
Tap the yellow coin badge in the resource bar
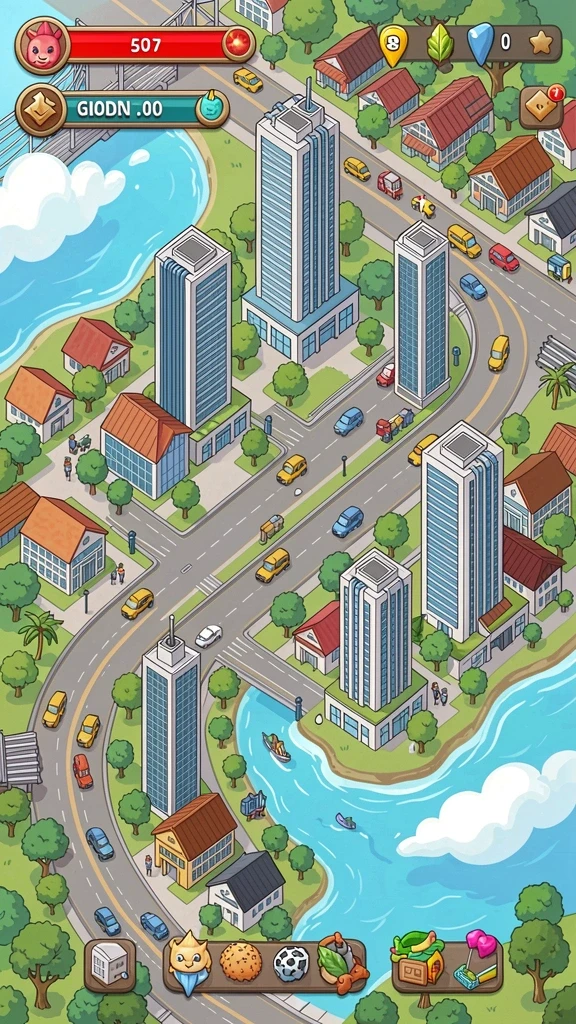pyautogui.click(x=393, y=45)
